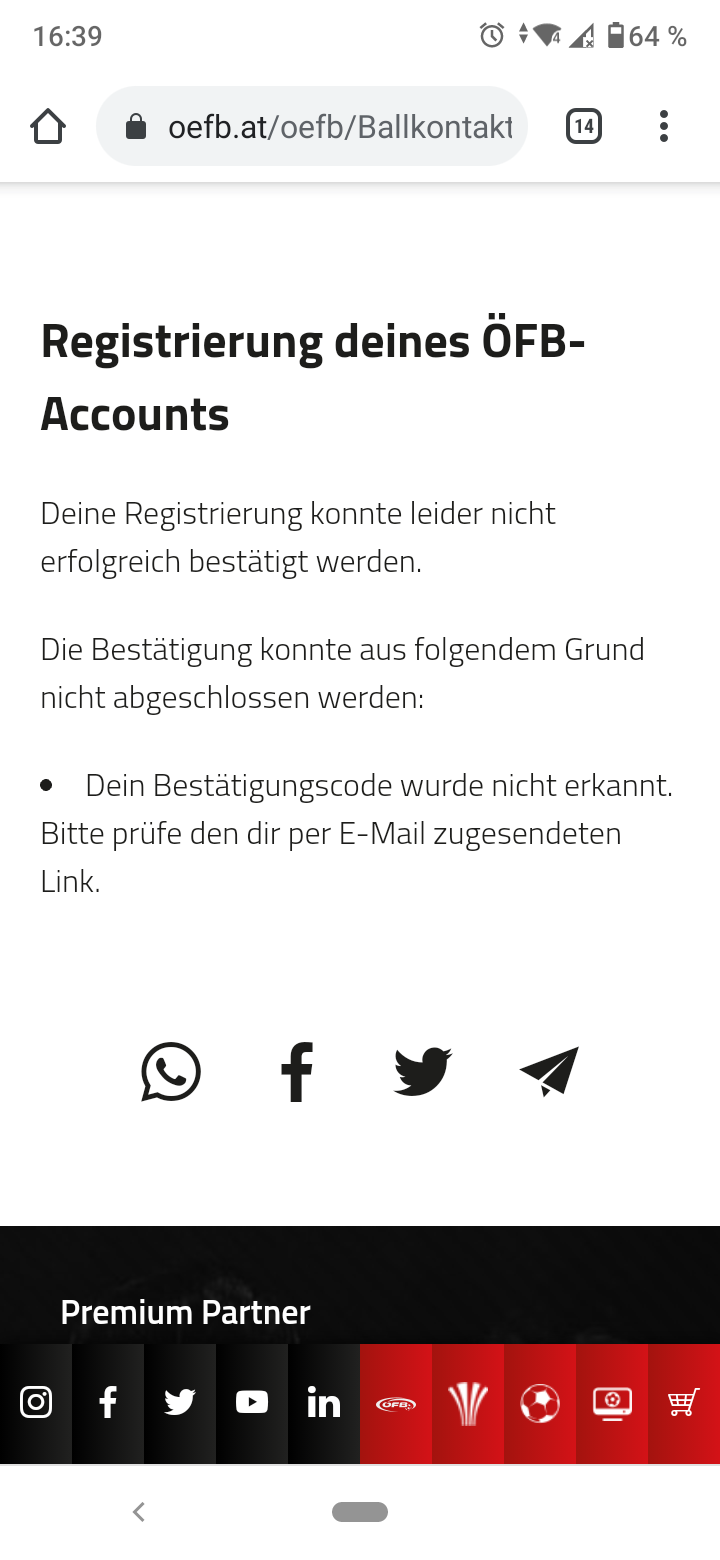The height and width of the screenshot is (1560, 720).
Task: Open the browser home page
Action: (x=47, y=126)
